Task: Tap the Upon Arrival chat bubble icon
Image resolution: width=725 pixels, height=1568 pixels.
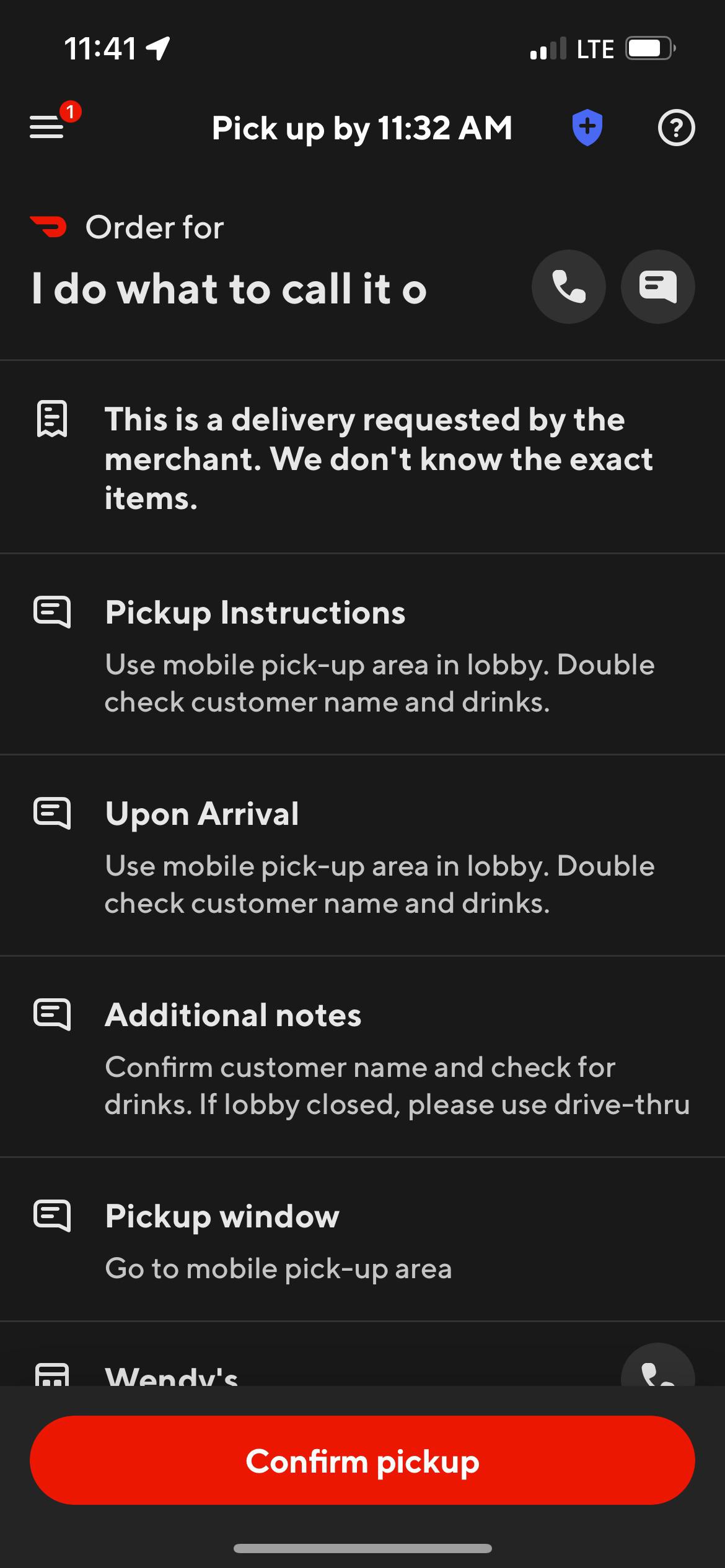Action: click(53, 813)
